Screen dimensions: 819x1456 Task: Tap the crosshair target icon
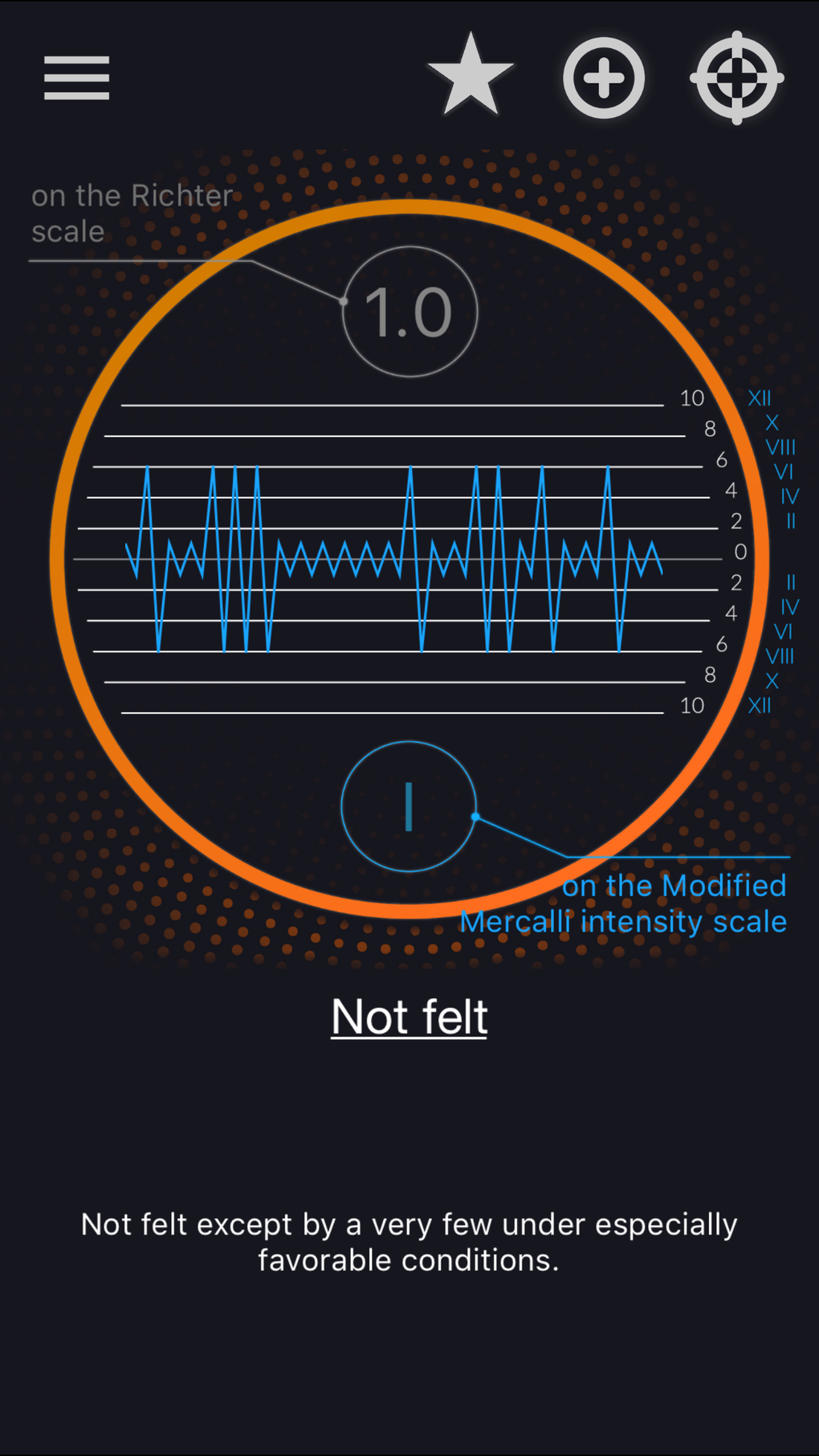tap(737, 78)
